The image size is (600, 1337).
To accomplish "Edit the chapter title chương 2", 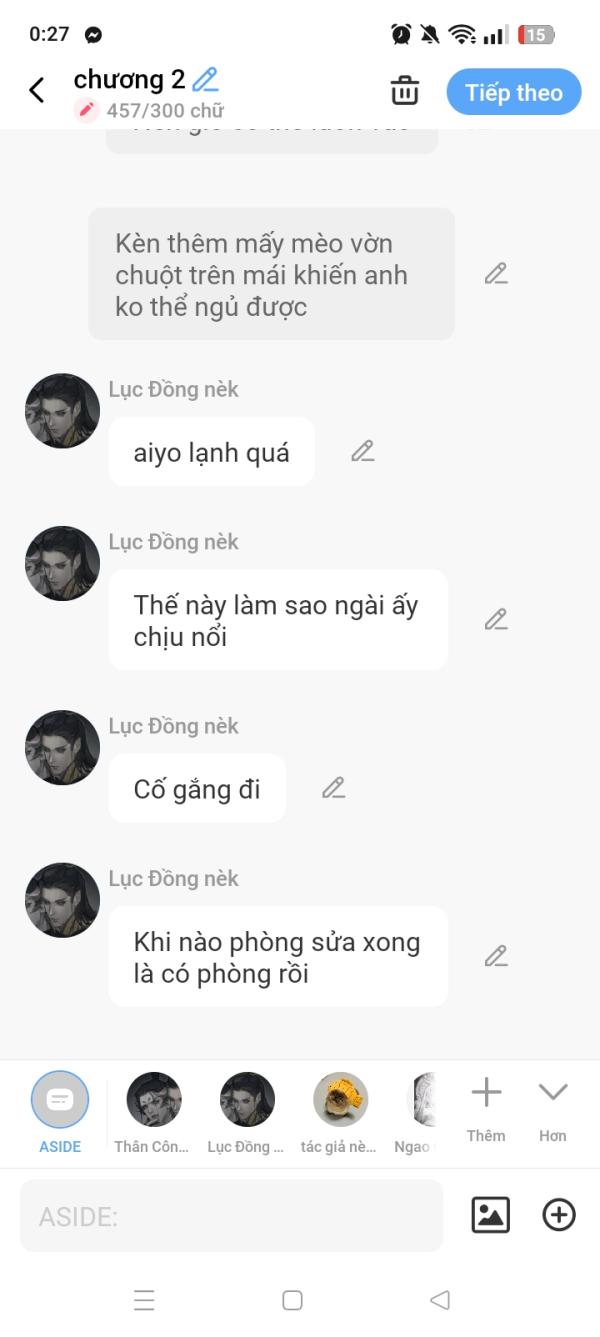I will point(205,79).
